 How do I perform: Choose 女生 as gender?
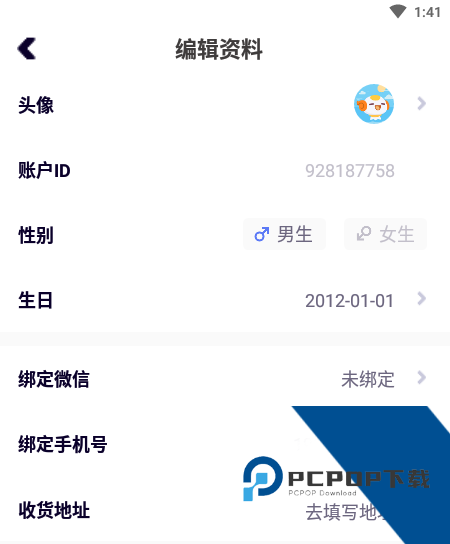(385, 234)
